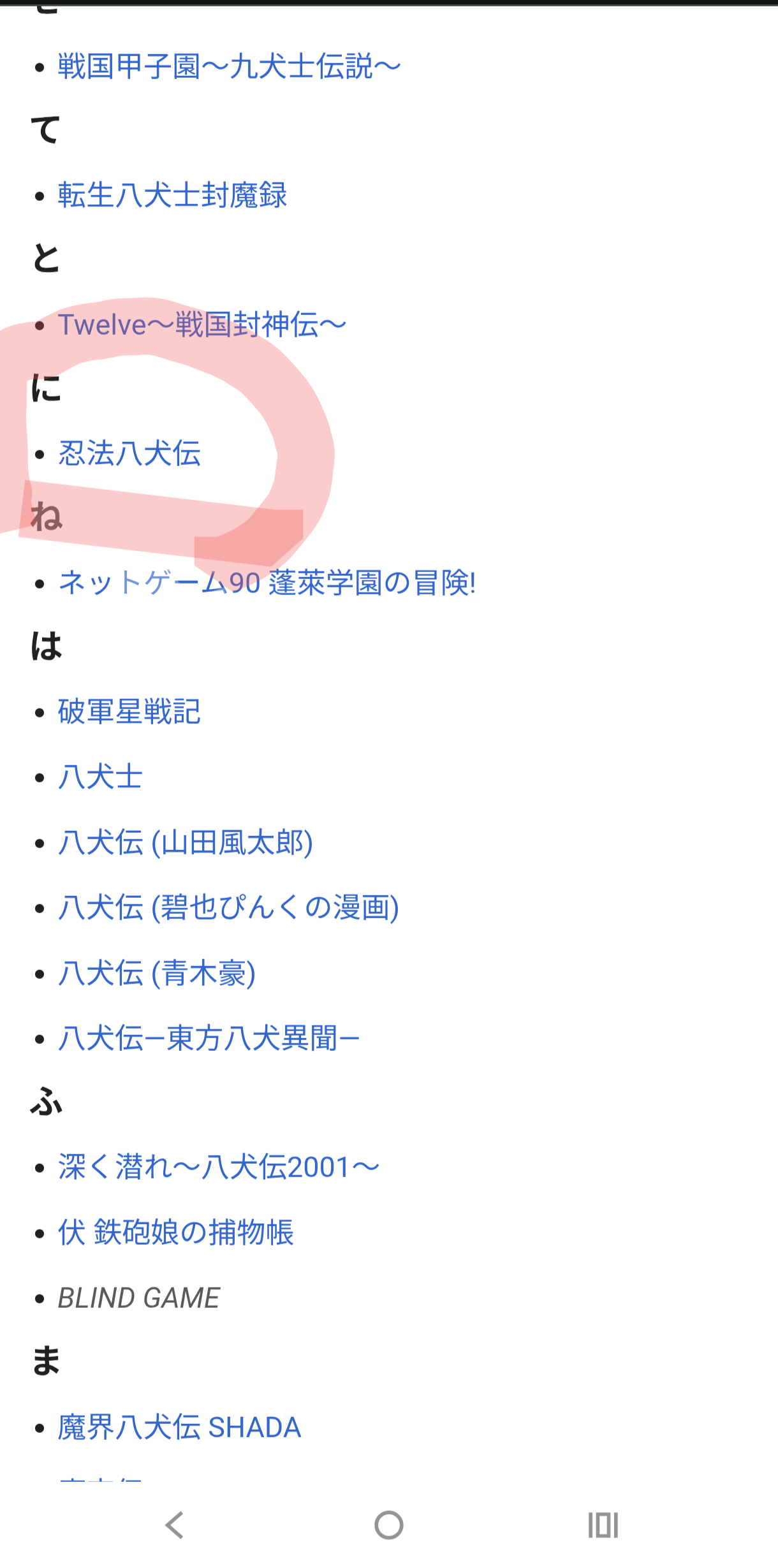Open the 深く潜れ〜八犬伝2001〜 link
The image size is (778, 1568).
point(219,1168)
